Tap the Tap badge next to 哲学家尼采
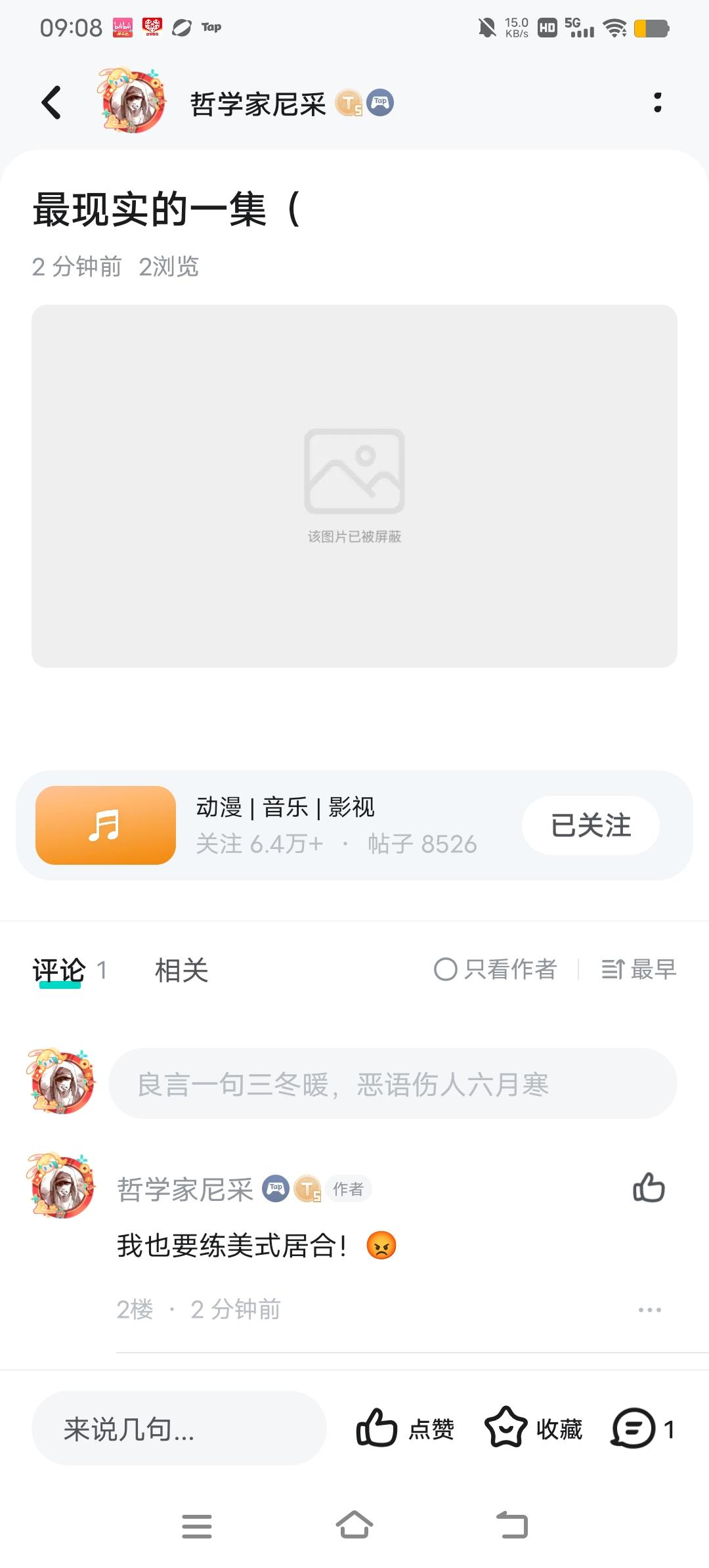Screen dimensions: 709x1568 379,103
